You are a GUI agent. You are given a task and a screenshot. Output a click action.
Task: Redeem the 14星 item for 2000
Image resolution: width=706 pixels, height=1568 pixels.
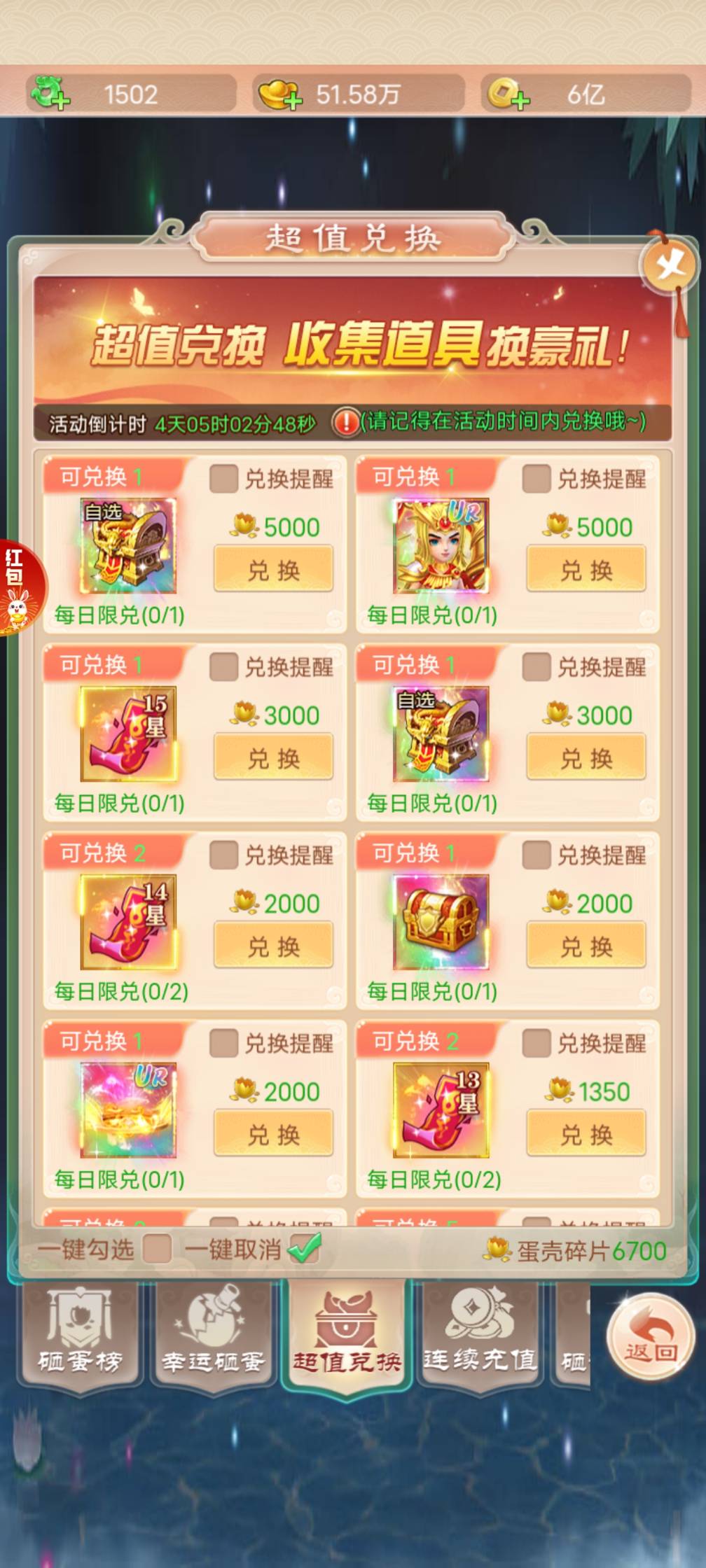[273, 946]
